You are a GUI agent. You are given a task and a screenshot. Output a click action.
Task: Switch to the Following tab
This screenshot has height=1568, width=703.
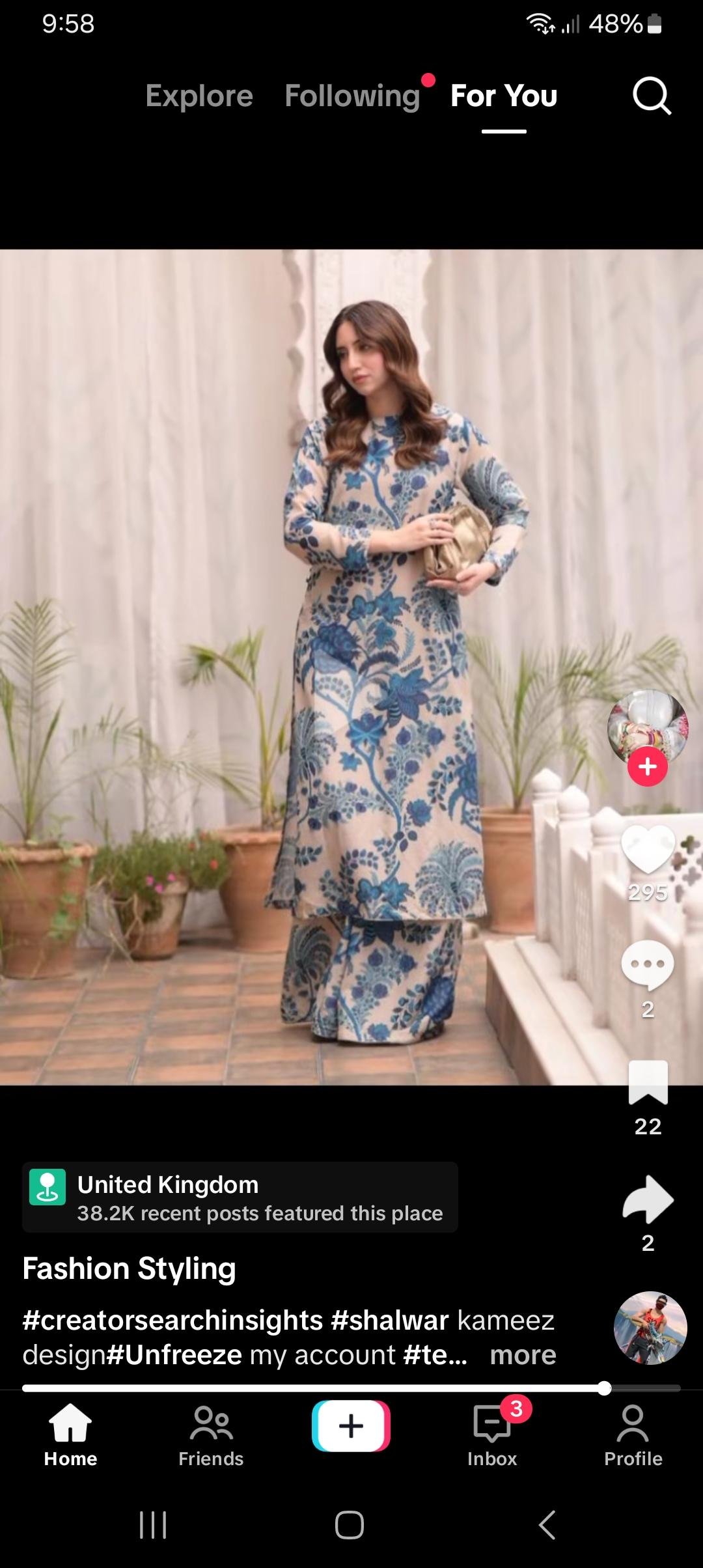[x=352, y=96]
